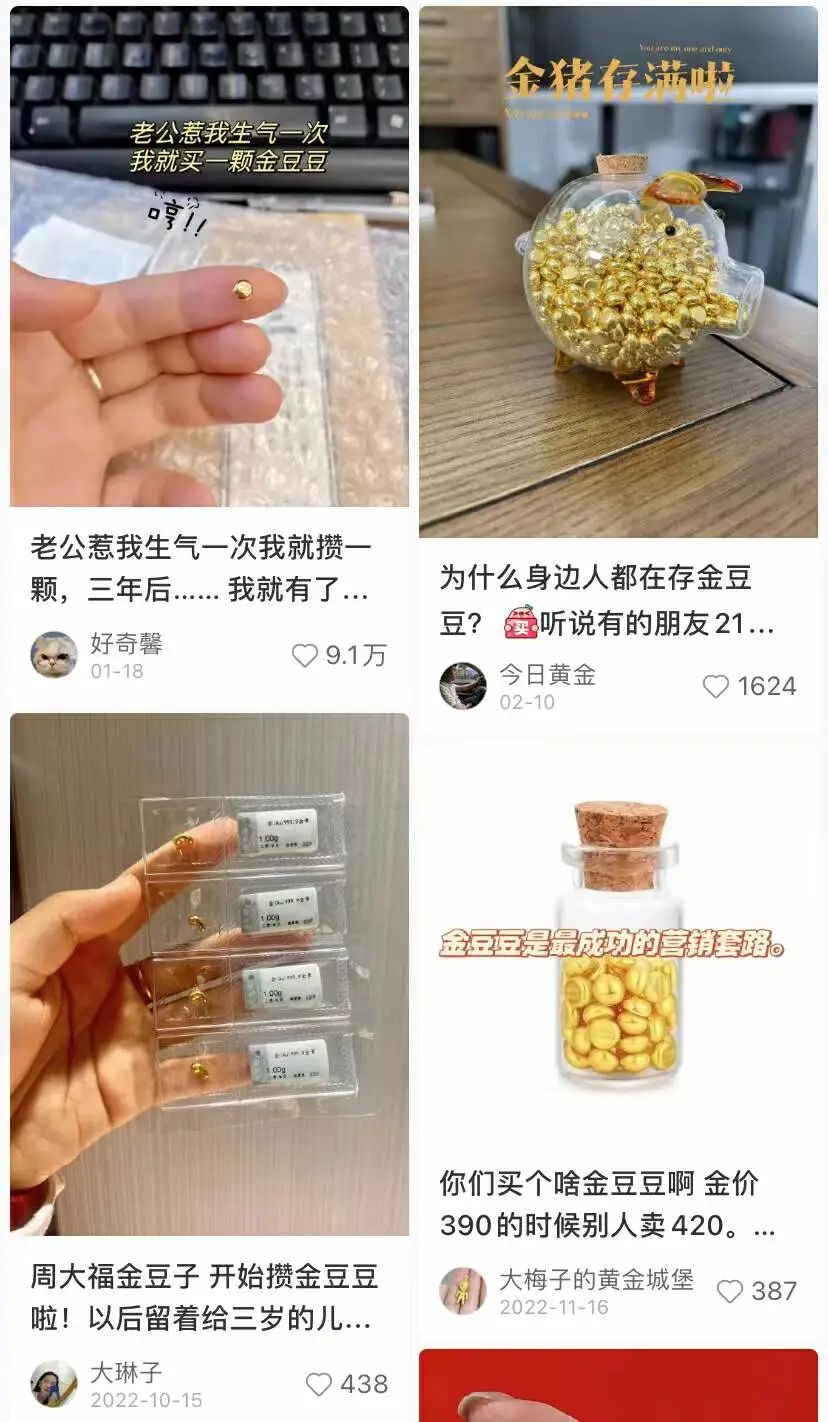Open 好奇馨's profile avatar
The height and width of the screenshot is (1422, 828).
(54, 655)
